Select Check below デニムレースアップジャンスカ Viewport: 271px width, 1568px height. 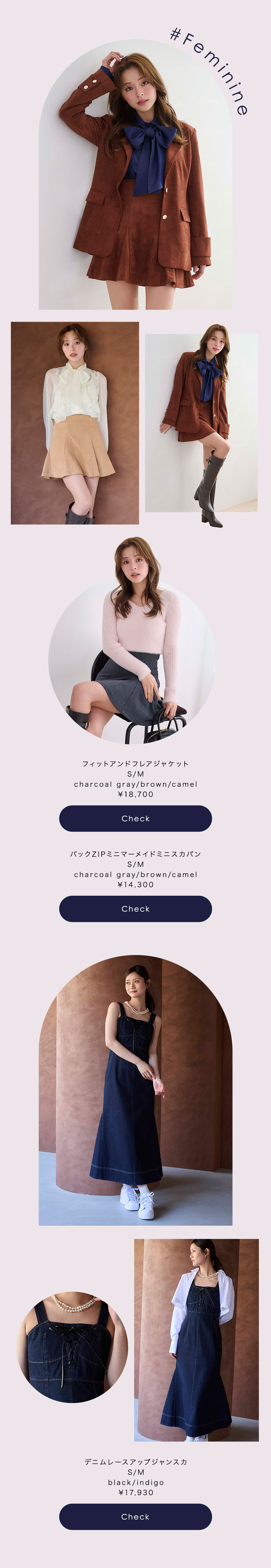click(135, 1516)
